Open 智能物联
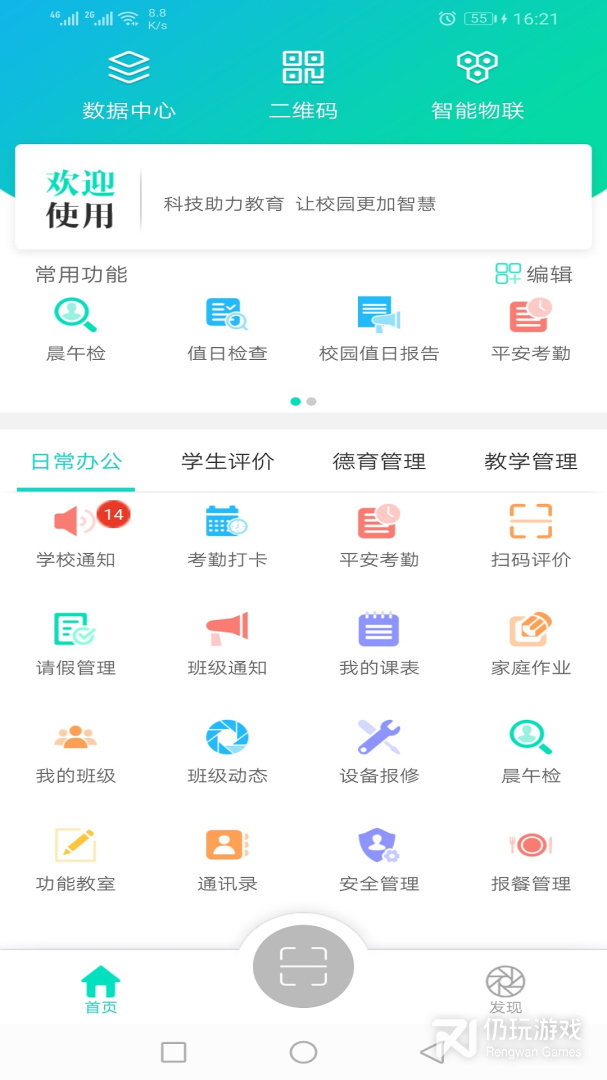 click(477, 85)
